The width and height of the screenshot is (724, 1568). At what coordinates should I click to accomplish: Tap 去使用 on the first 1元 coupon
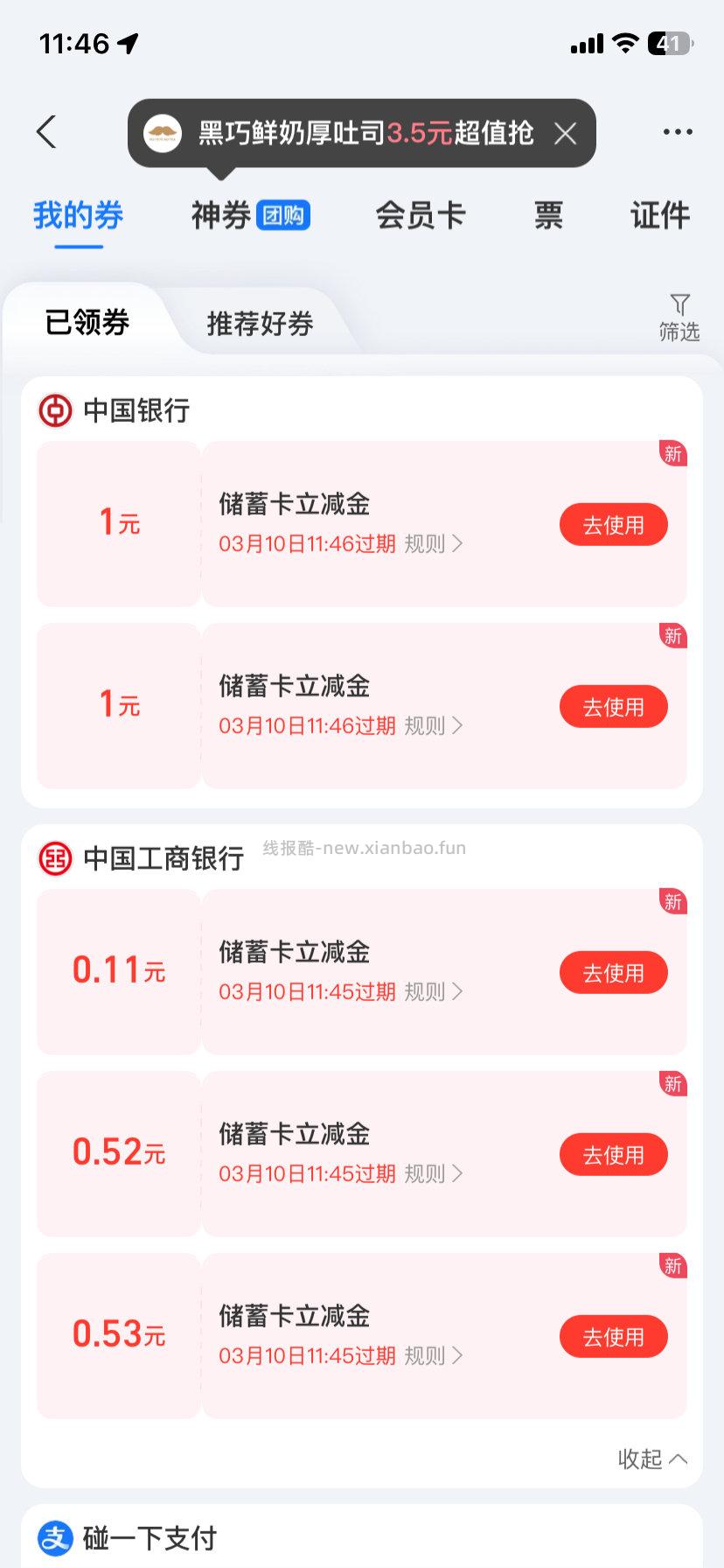(x=613, y=524)
